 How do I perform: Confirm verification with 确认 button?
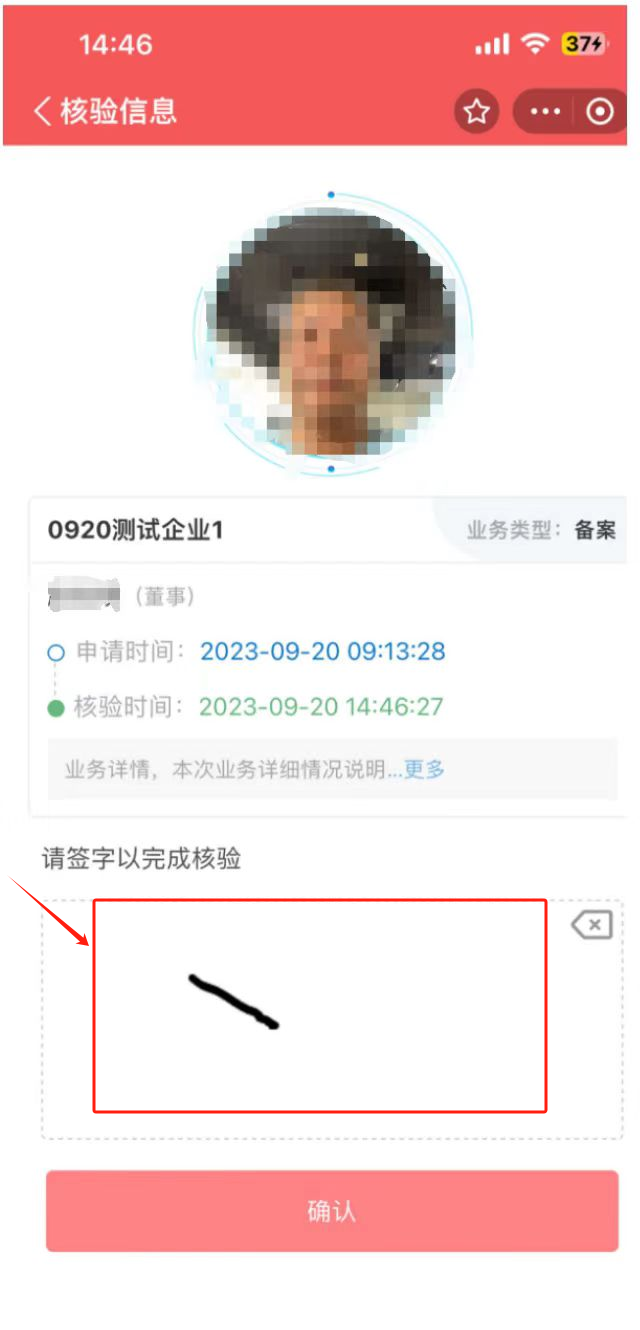point(331,1211)
